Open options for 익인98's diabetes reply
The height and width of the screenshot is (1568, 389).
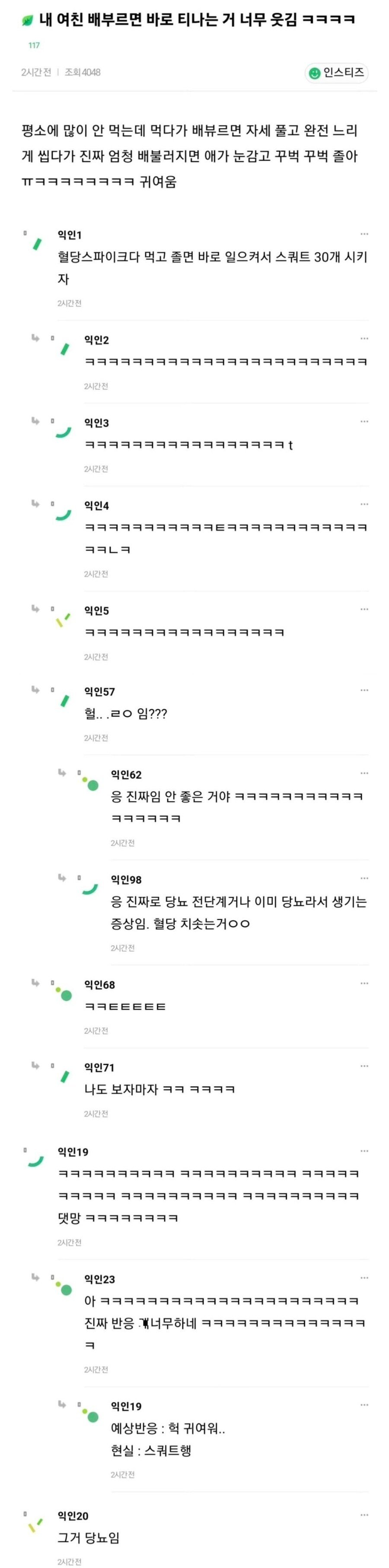tap(364, 878)
